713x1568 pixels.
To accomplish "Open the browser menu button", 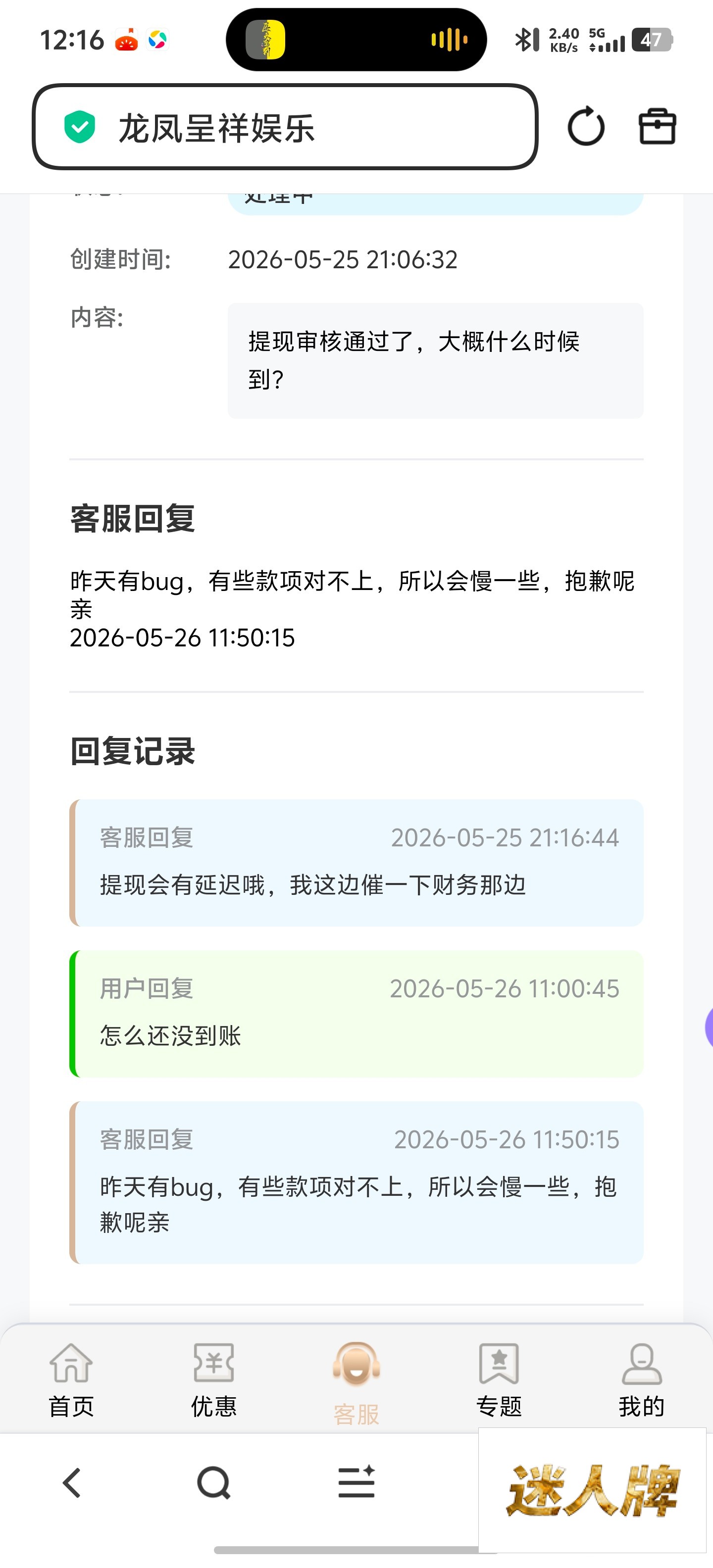I will pyautogui.click(x=356, y=1483).
